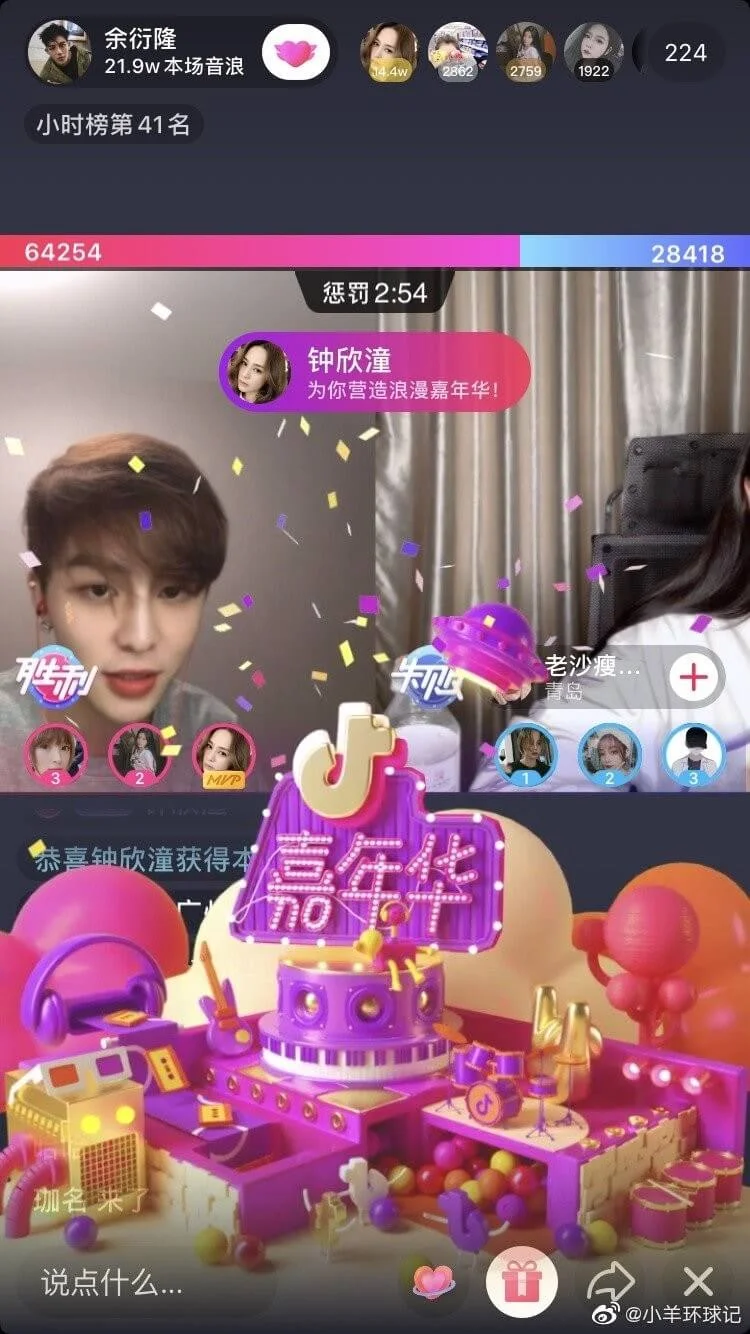Open 钟欣童 gift announcement banner

(375, 371)
